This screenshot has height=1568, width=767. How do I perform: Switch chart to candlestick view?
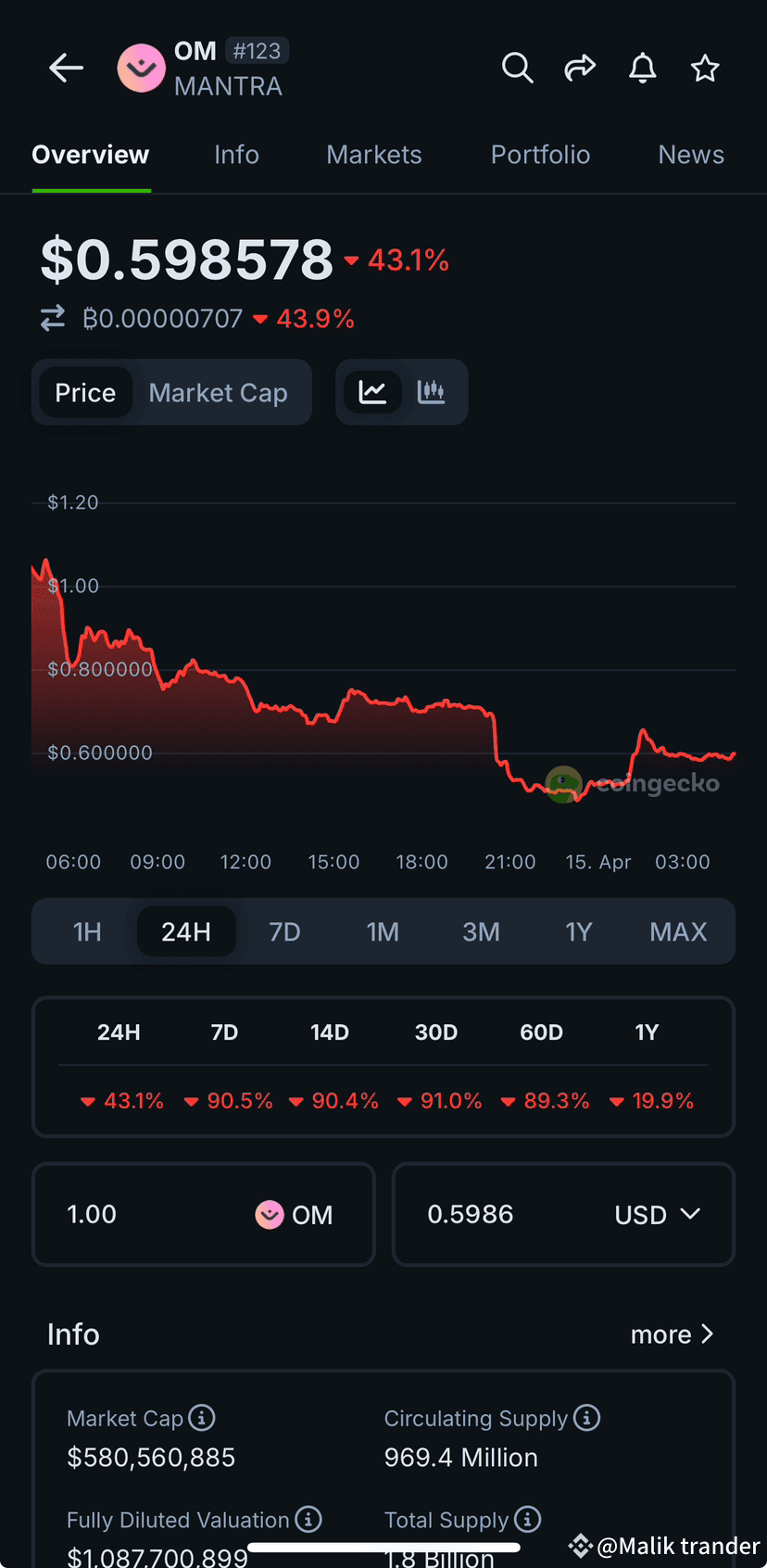point(430,391)
